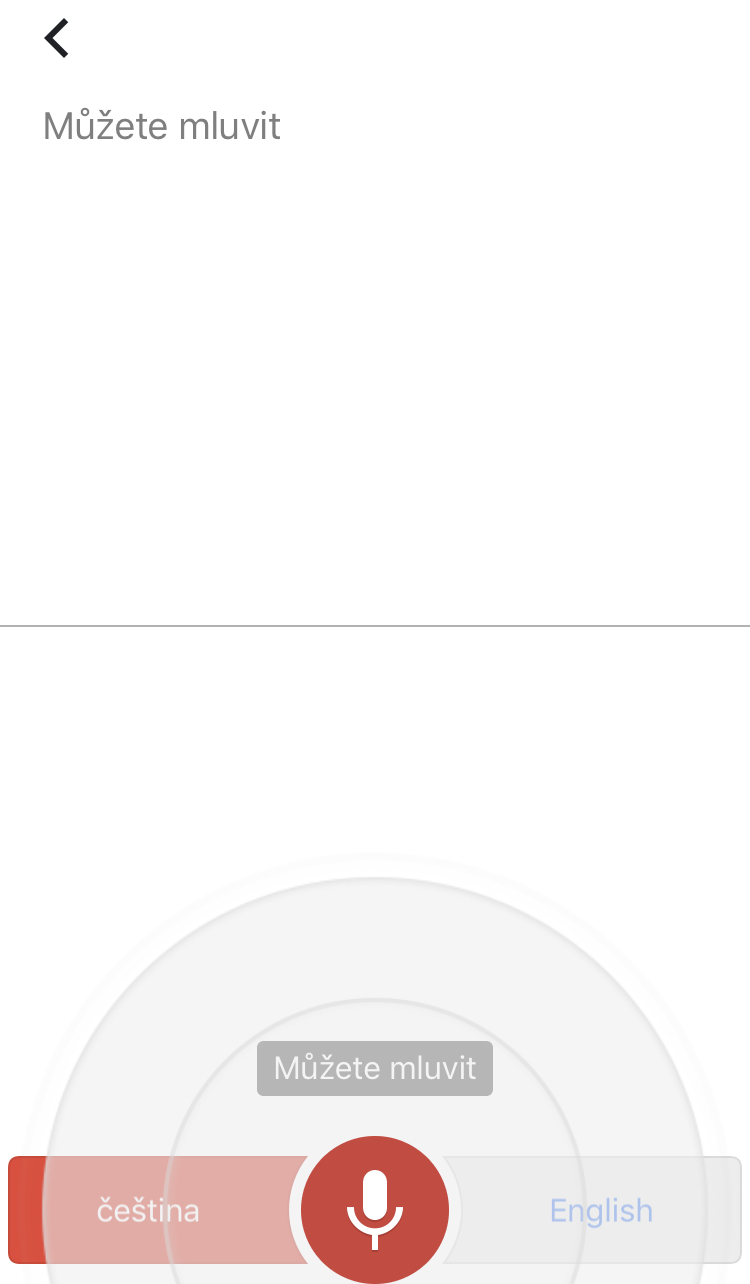Screen dimensions: 750x1284
Task: Go back using the top arrow
Action: click(x=57, y=39)
